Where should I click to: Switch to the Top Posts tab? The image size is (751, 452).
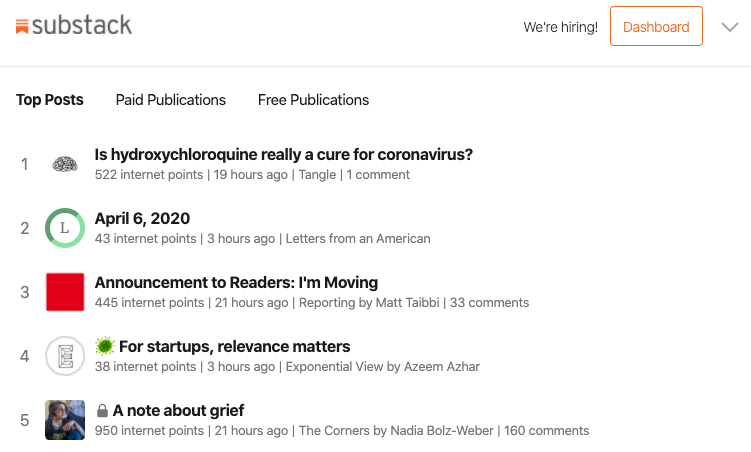(50, 100)
